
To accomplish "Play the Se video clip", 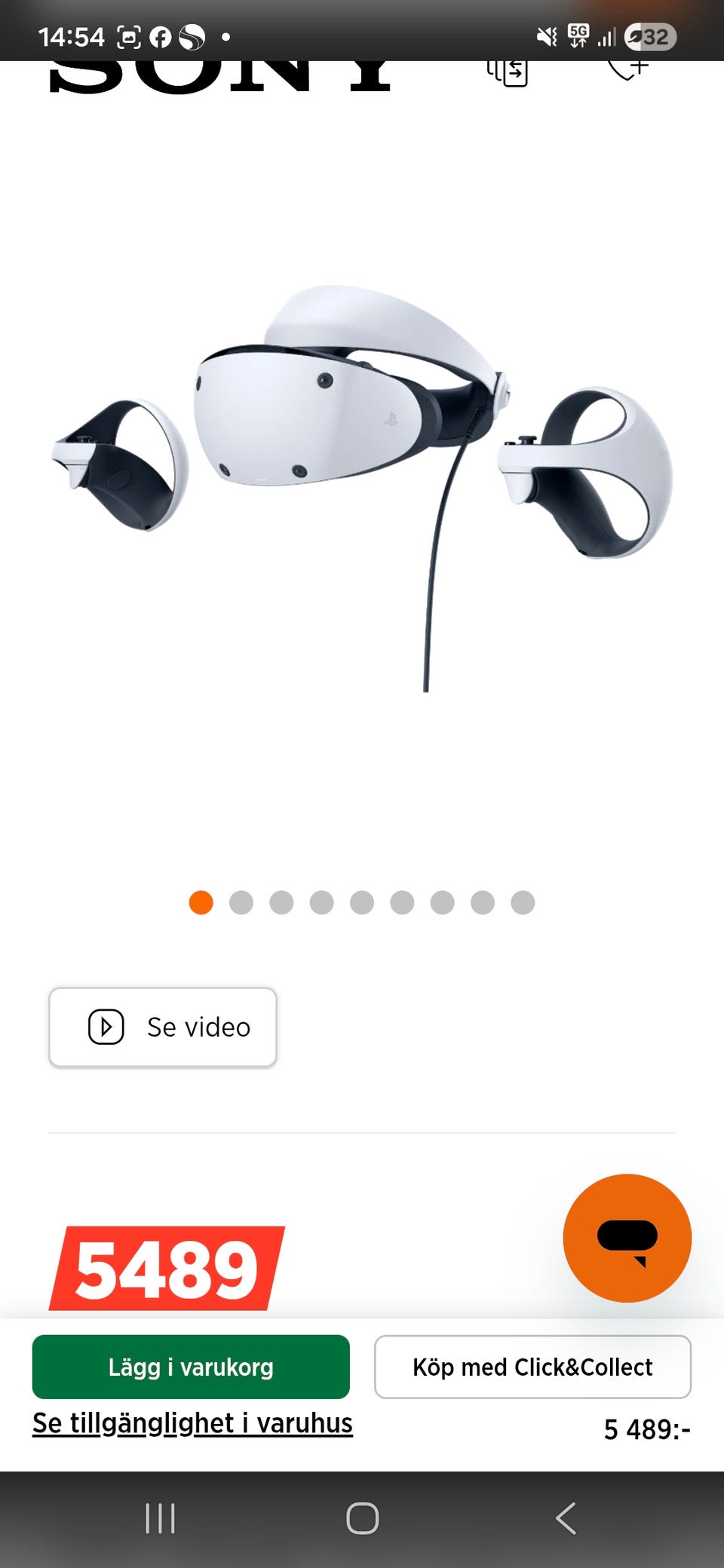I will tap(163, 1027).
